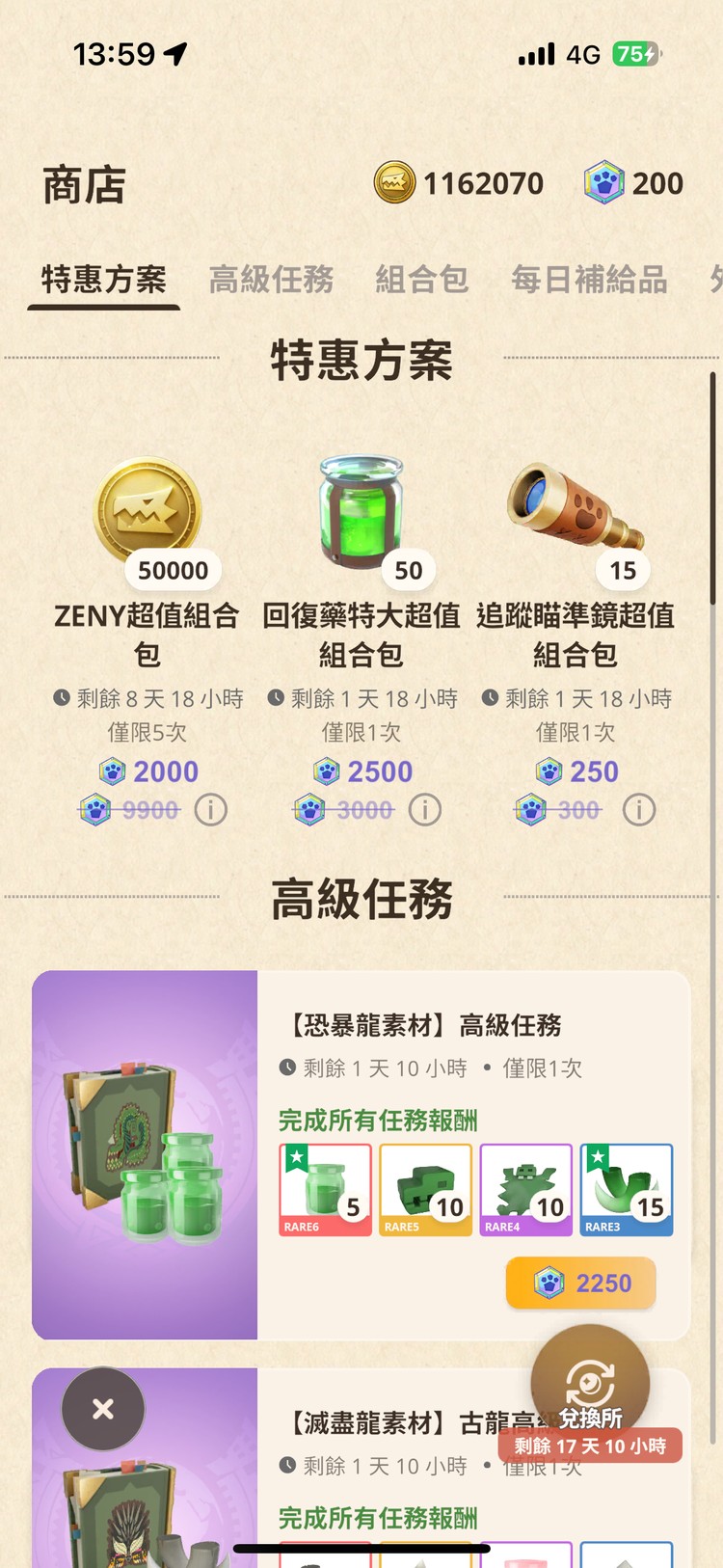Tap the green potion jar icon labeled 50
This screenshot has width=723, height=1568.
point(361,511)
